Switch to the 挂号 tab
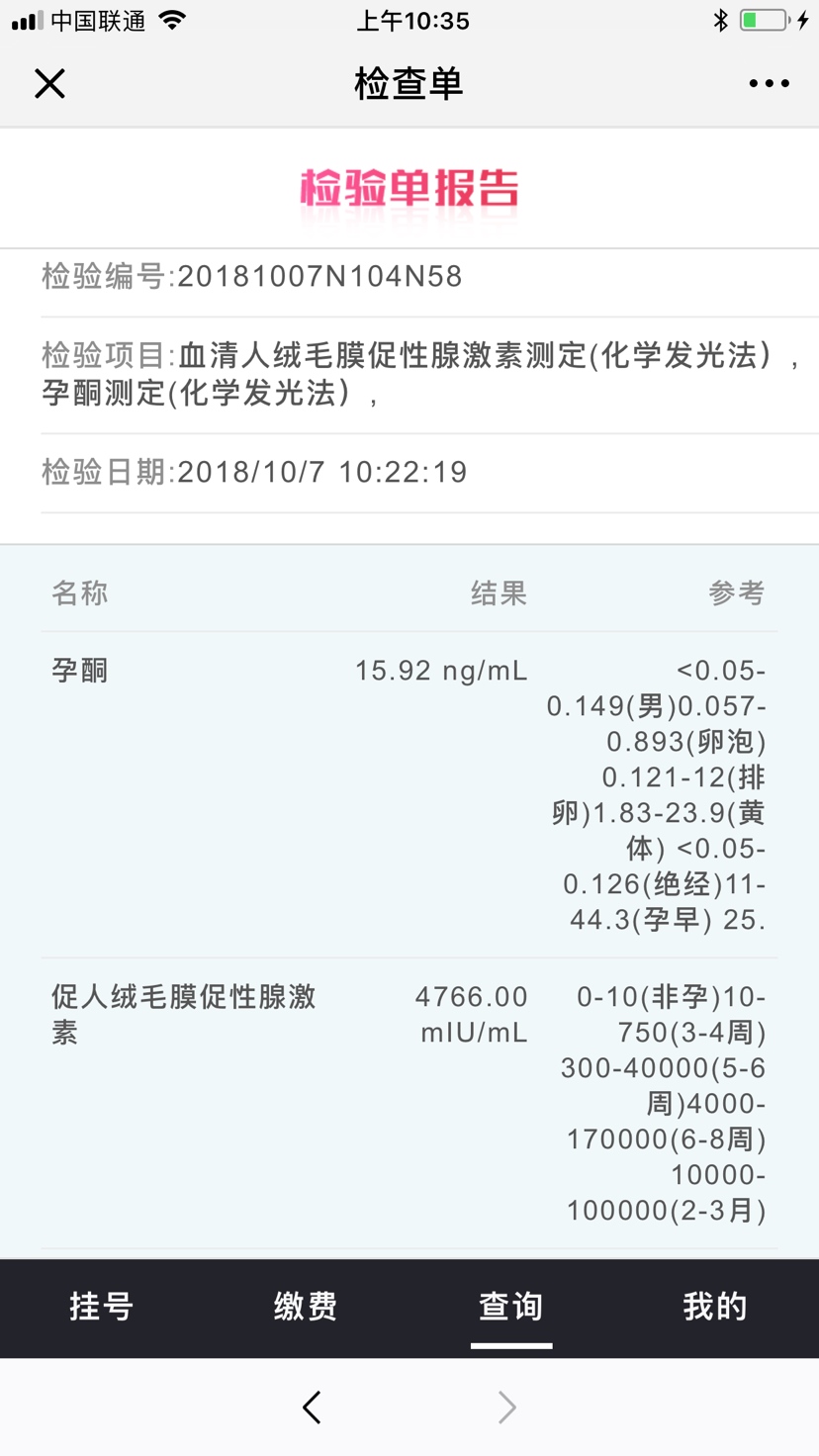 (x=102, y=1307)
